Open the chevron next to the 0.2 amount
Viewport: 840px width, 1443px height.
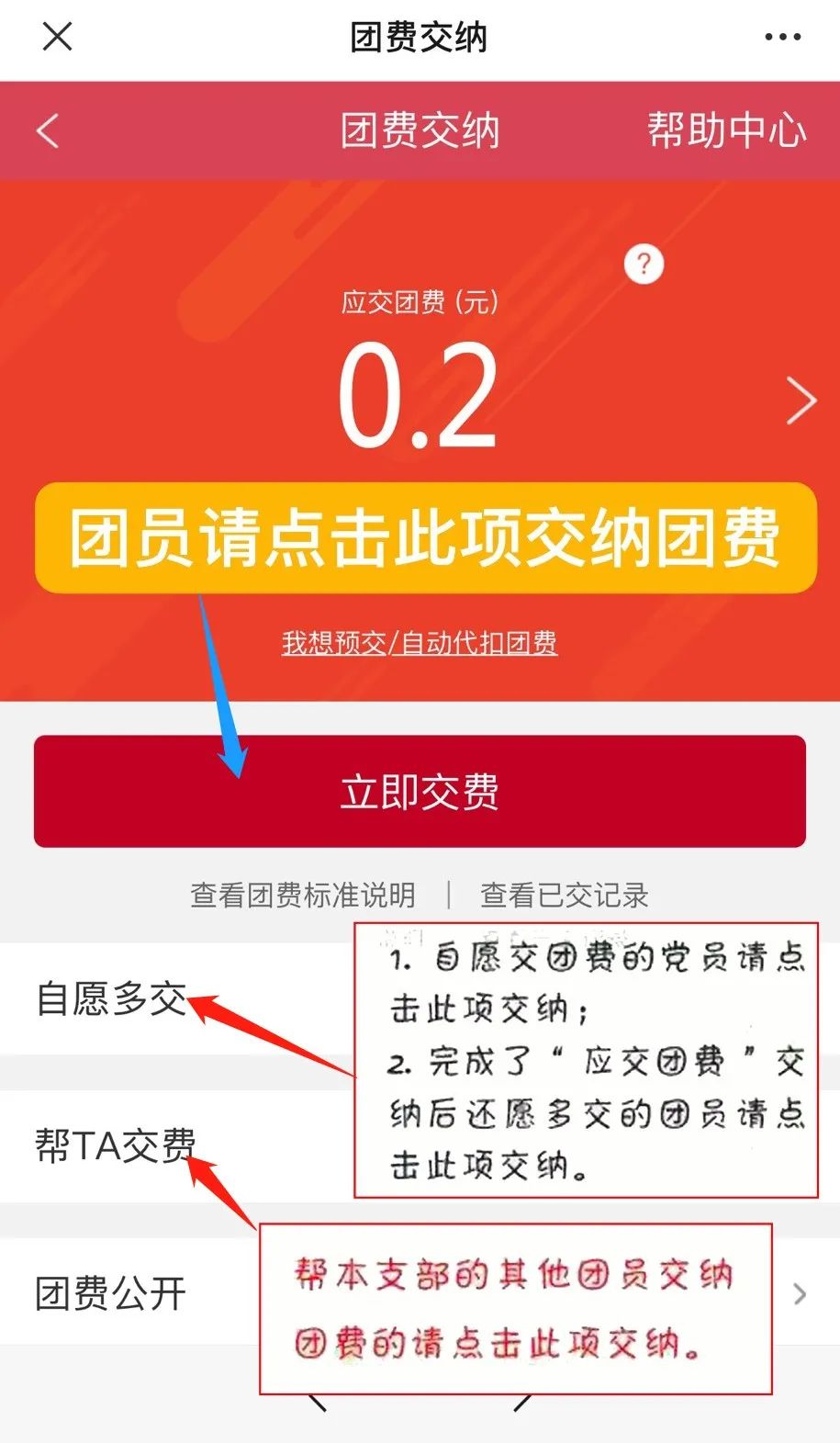click(x=801, y=401)
